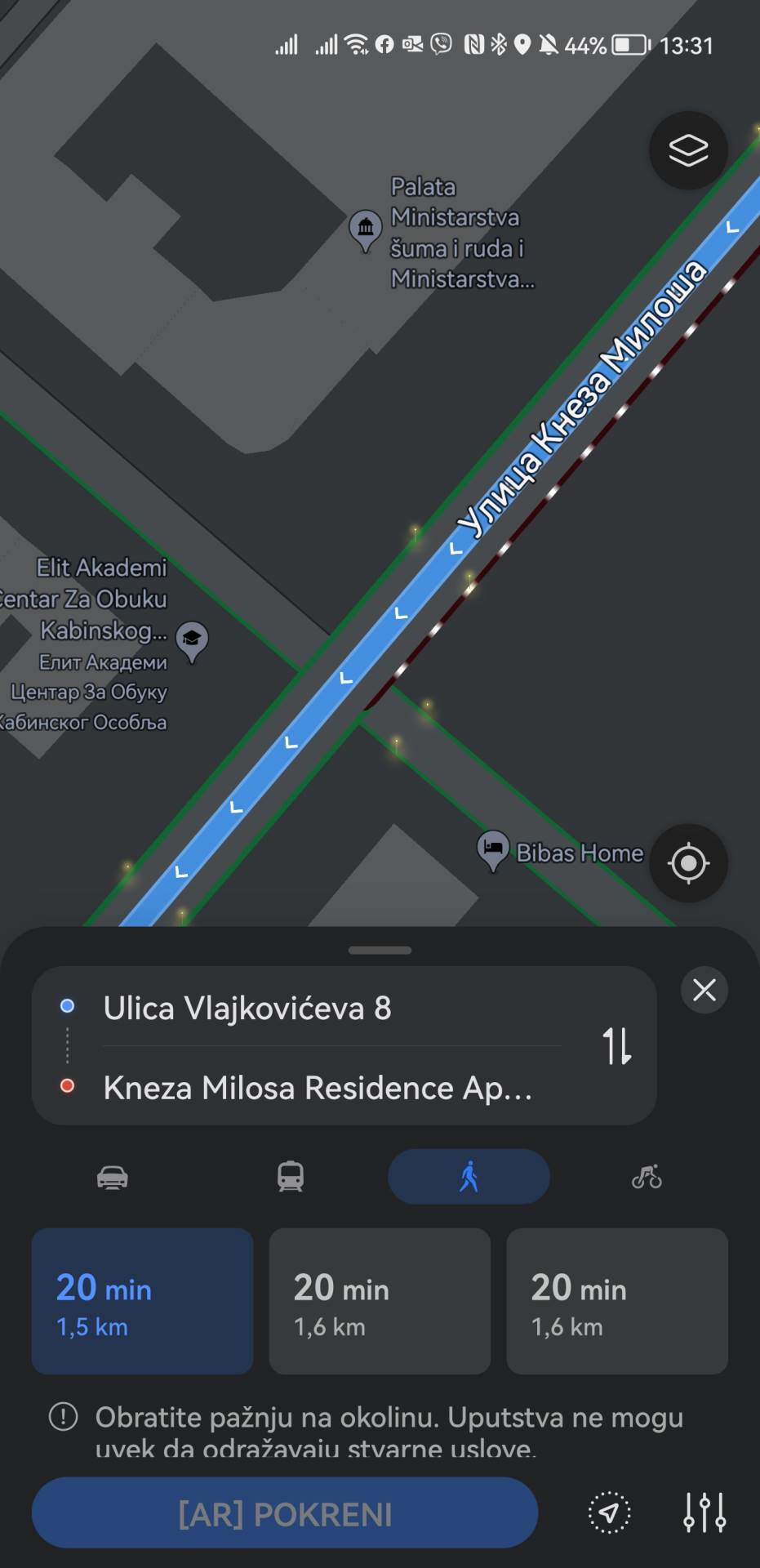
Task: Expand the bottom route sheet via drag handle
Action: 380,950
